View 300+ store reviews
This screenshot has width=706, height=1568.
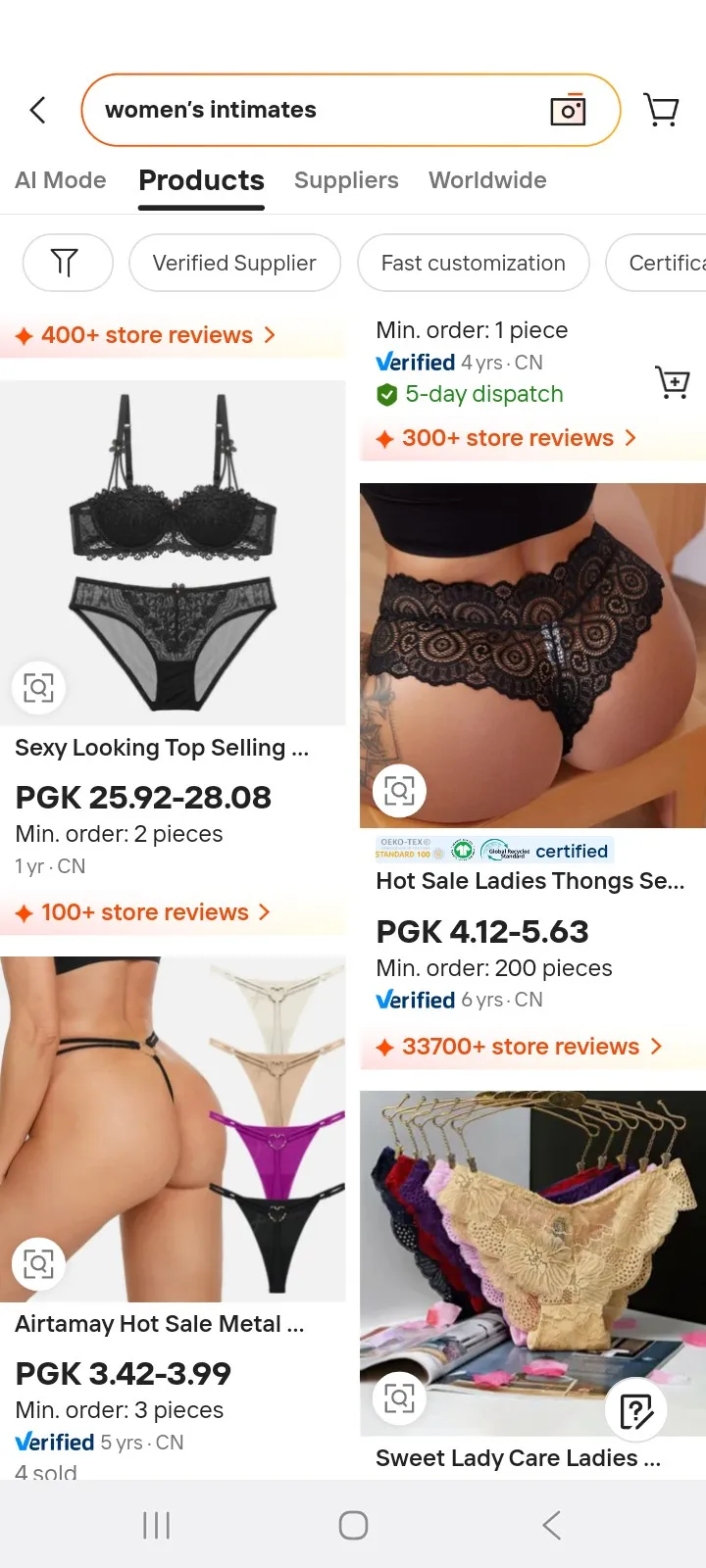coord(508,438)
